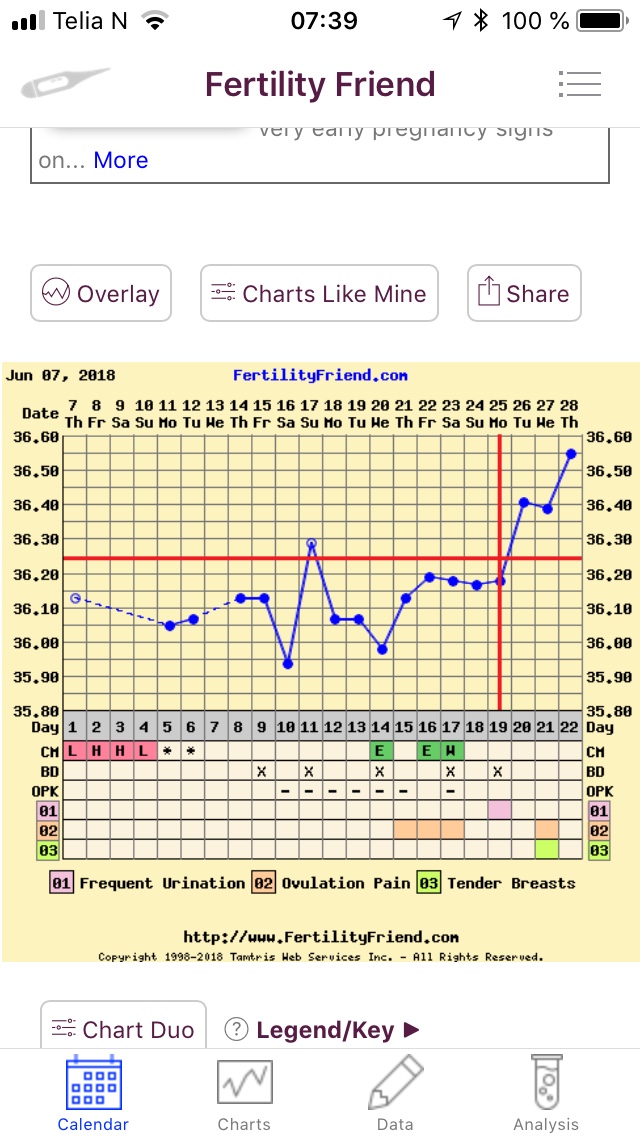Open the menu list icon
640x1136 pixels.
pos(580,84)
